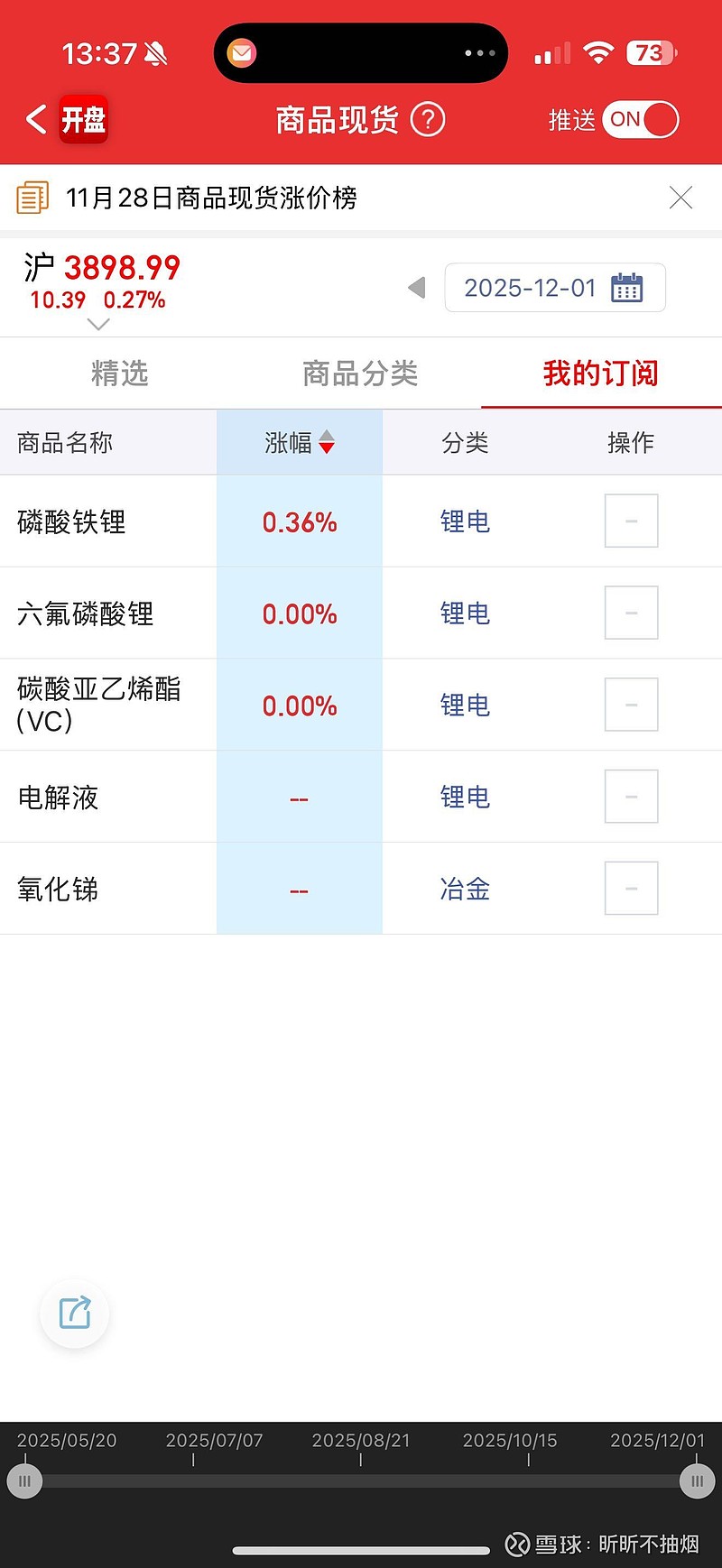Click the previous-date arrow beside the date selector
The height and width of the screenshot is (1568, 722).
click(416, 287)
